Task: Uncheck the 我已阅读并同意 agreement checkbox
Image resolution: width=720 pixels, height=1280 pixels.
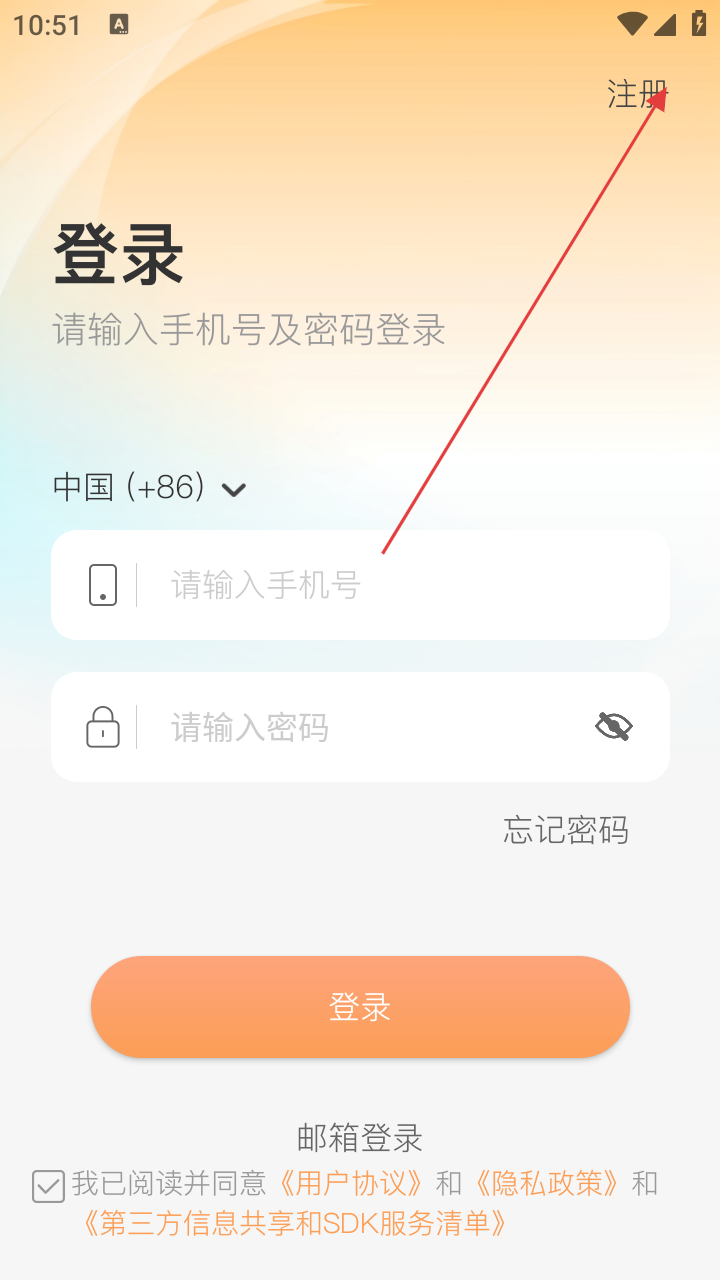Action: pos(48,1186)
